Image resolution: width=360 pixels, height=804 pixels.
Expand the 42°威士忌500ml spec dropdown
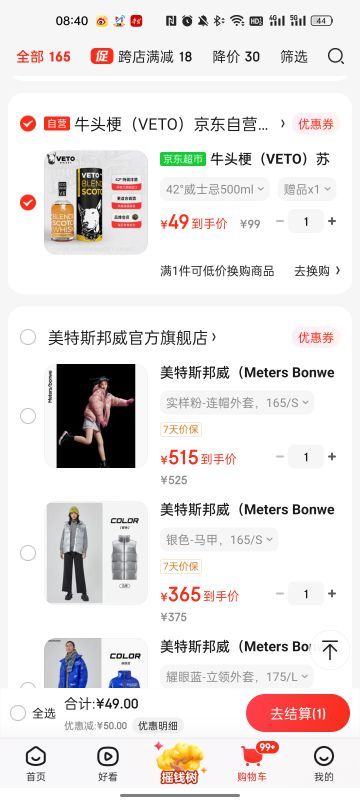point(214,190)
